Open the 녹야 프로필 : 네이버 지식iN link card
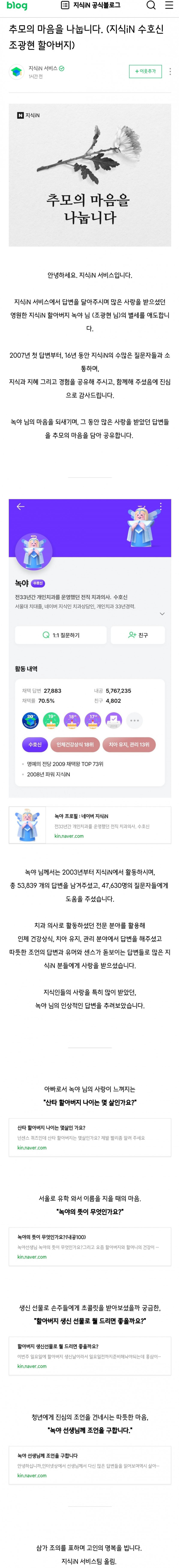This screenshot has height=1568, width=179. [90, 825]
